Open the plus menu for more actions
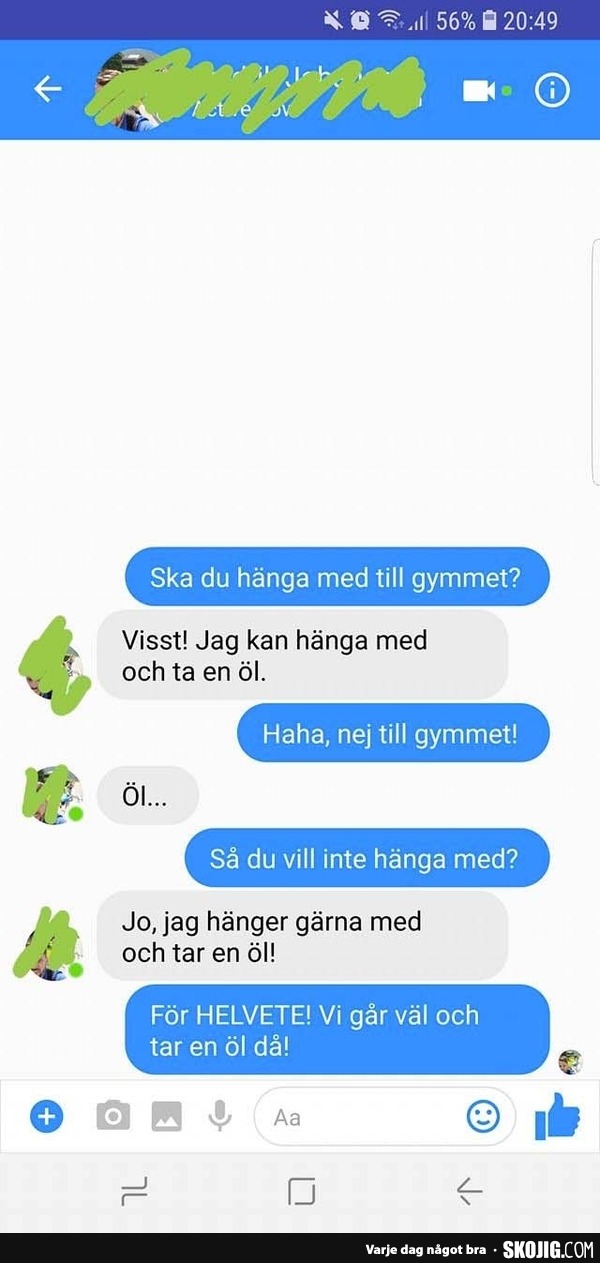 click(x=47, y=1115)
